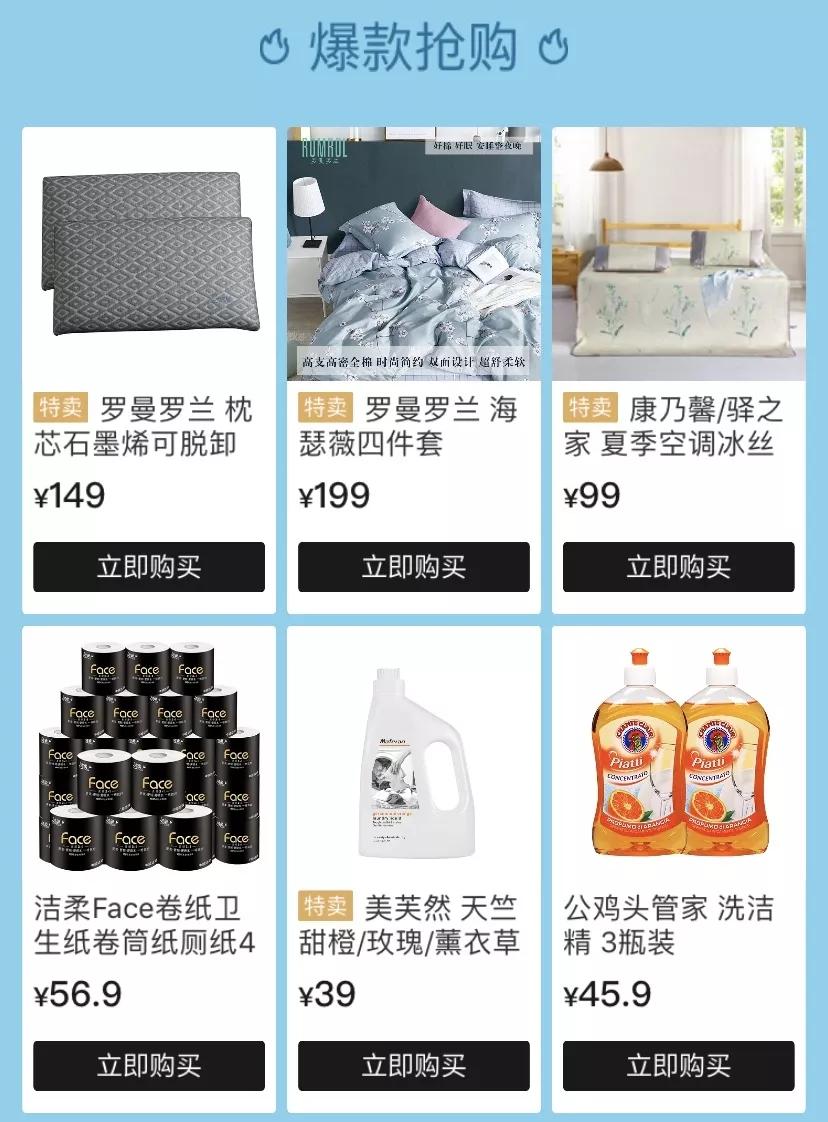Purchase the 康乃馨 summer ice silk mat
This screenshot has height=1122, width=828.
(678, 567)
